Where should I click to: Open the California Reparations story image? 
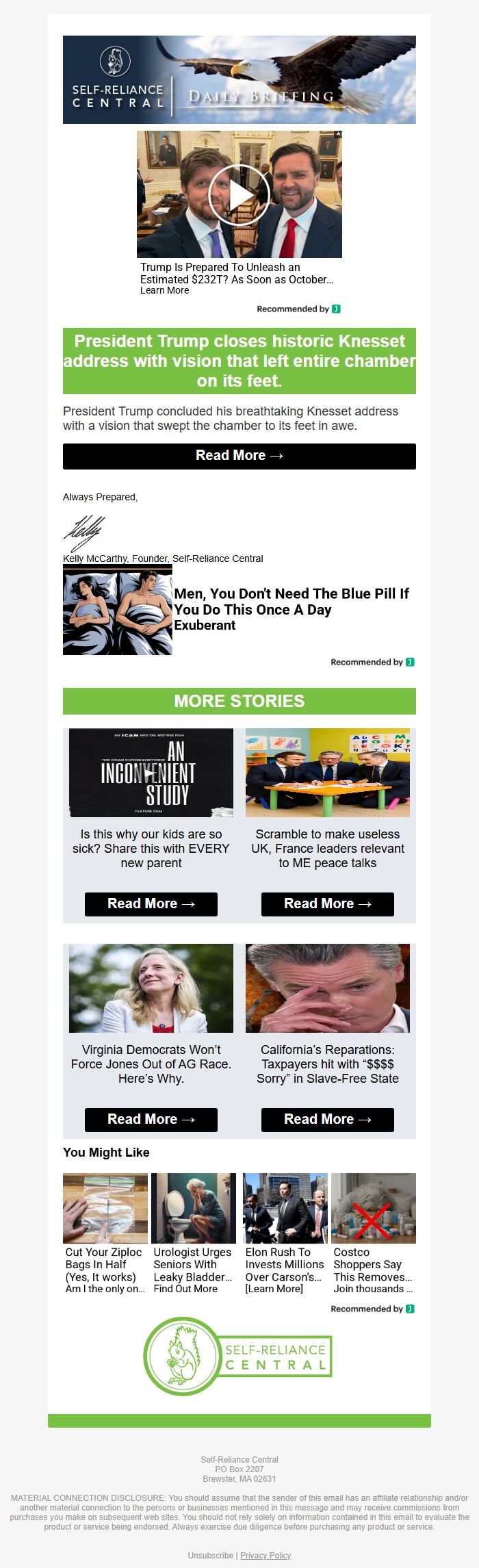click(327, 988)
